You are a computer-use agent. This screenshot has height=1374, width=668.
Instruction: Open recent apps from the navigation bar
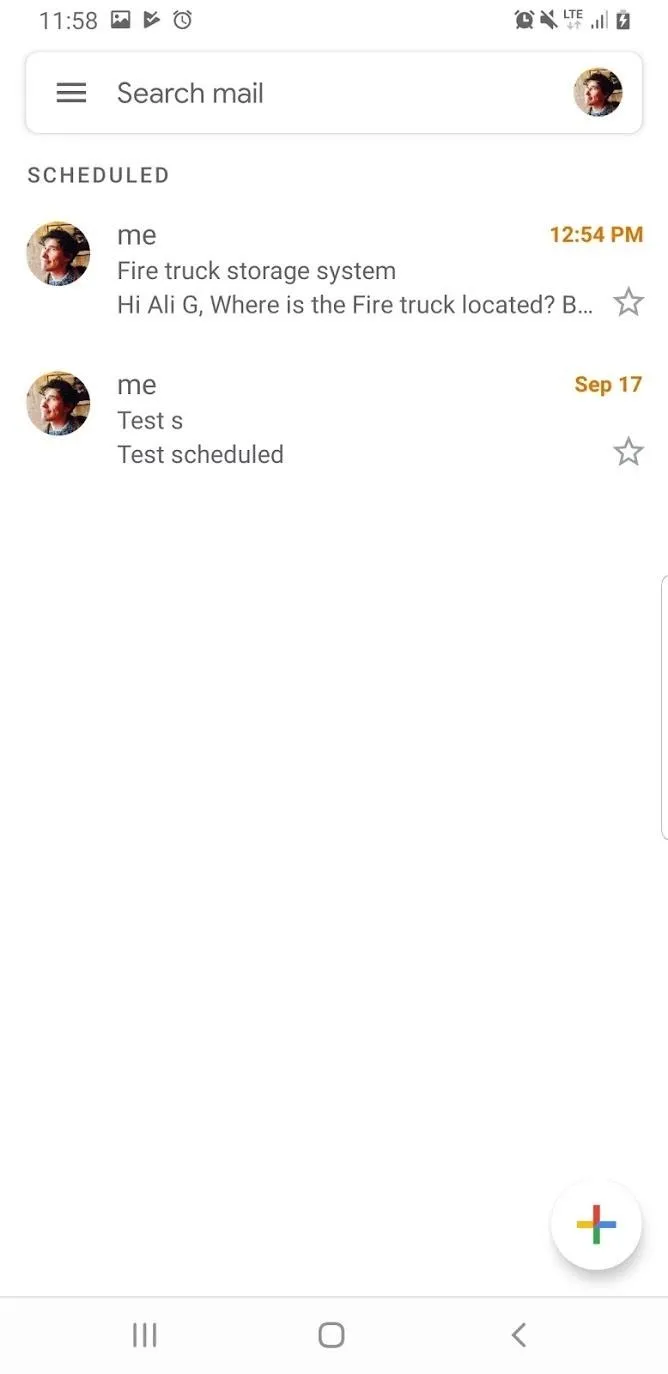click(145, 1334)
